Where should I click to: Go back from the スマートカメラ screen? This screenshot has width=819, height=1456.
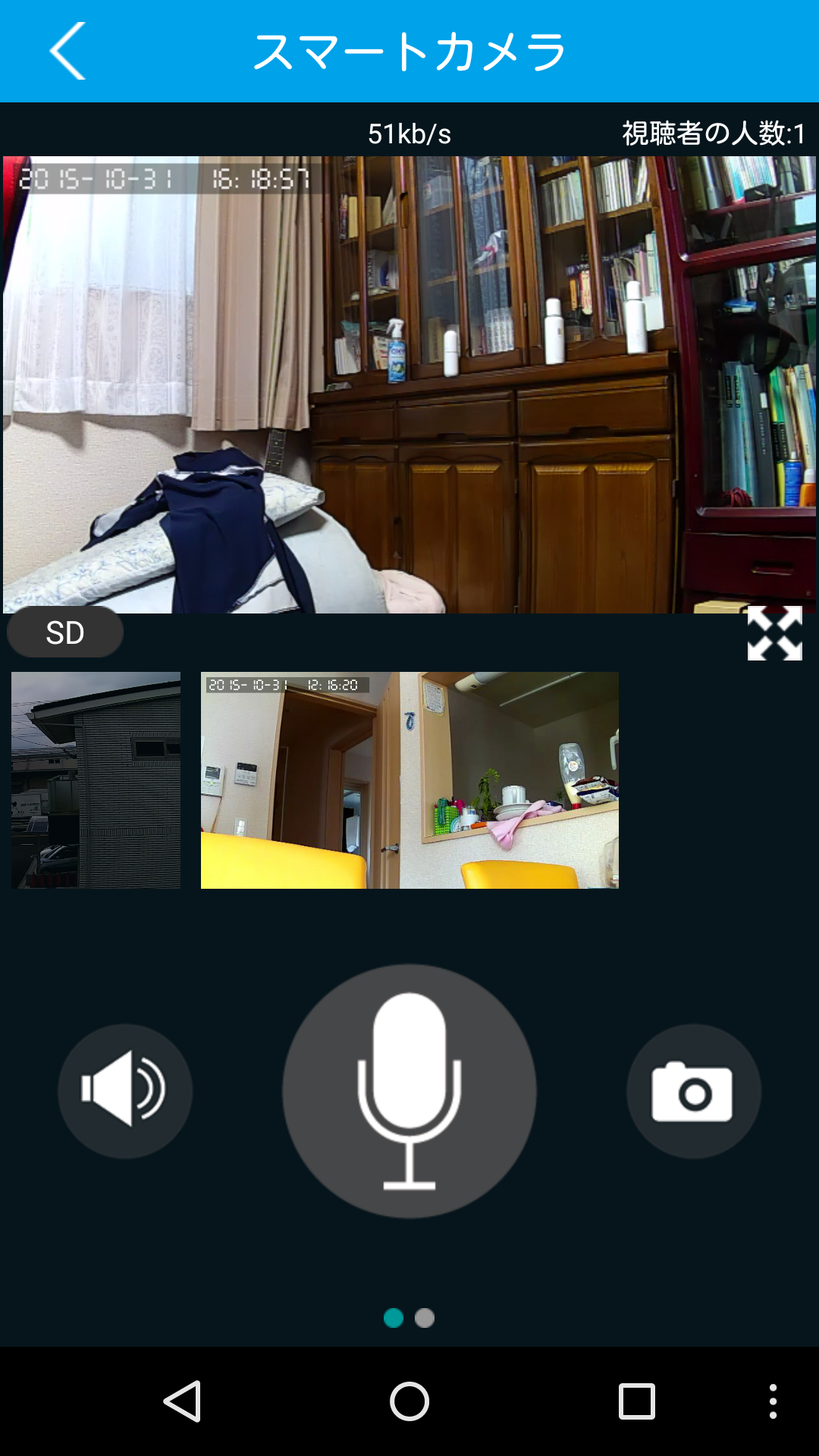coord(68,51)
